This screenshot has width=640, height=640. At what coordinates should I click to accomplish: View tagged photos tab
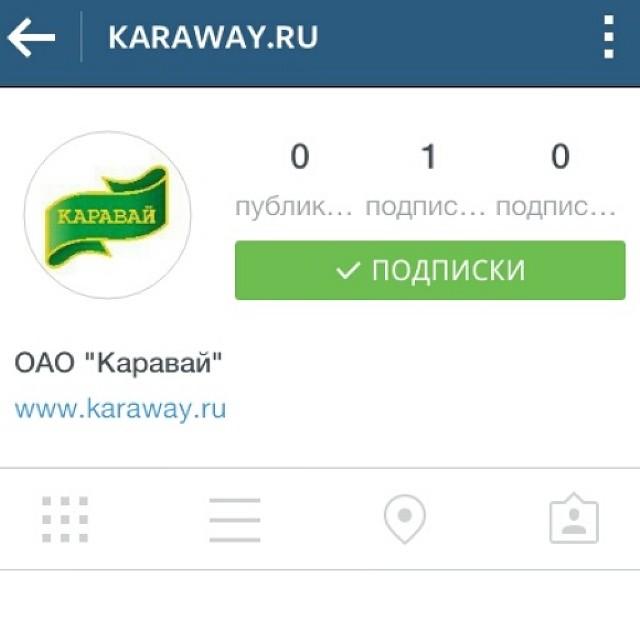[574, 520]
